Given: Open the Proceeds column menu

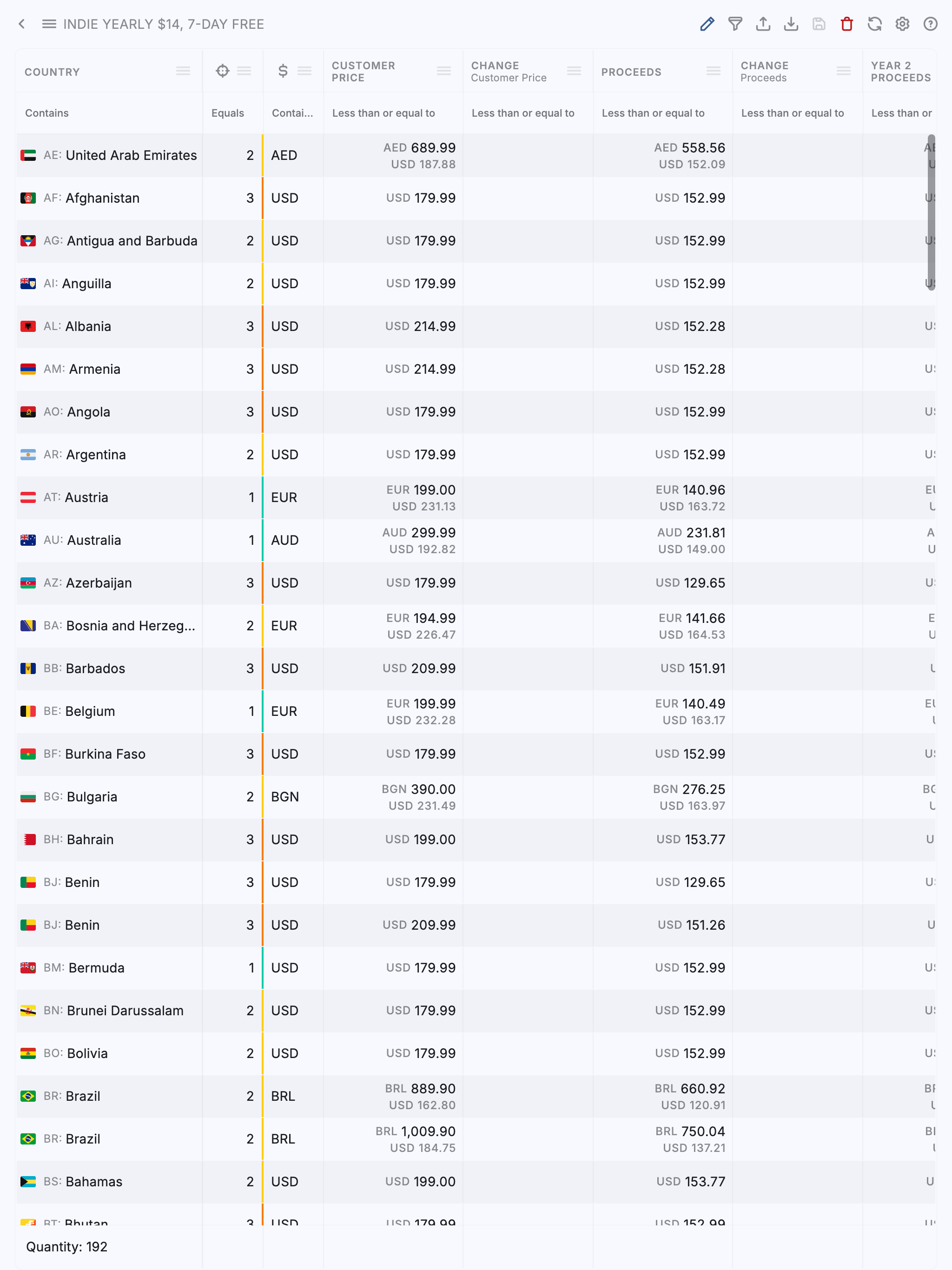Looking at the screenshot, I should coord(714,71).
